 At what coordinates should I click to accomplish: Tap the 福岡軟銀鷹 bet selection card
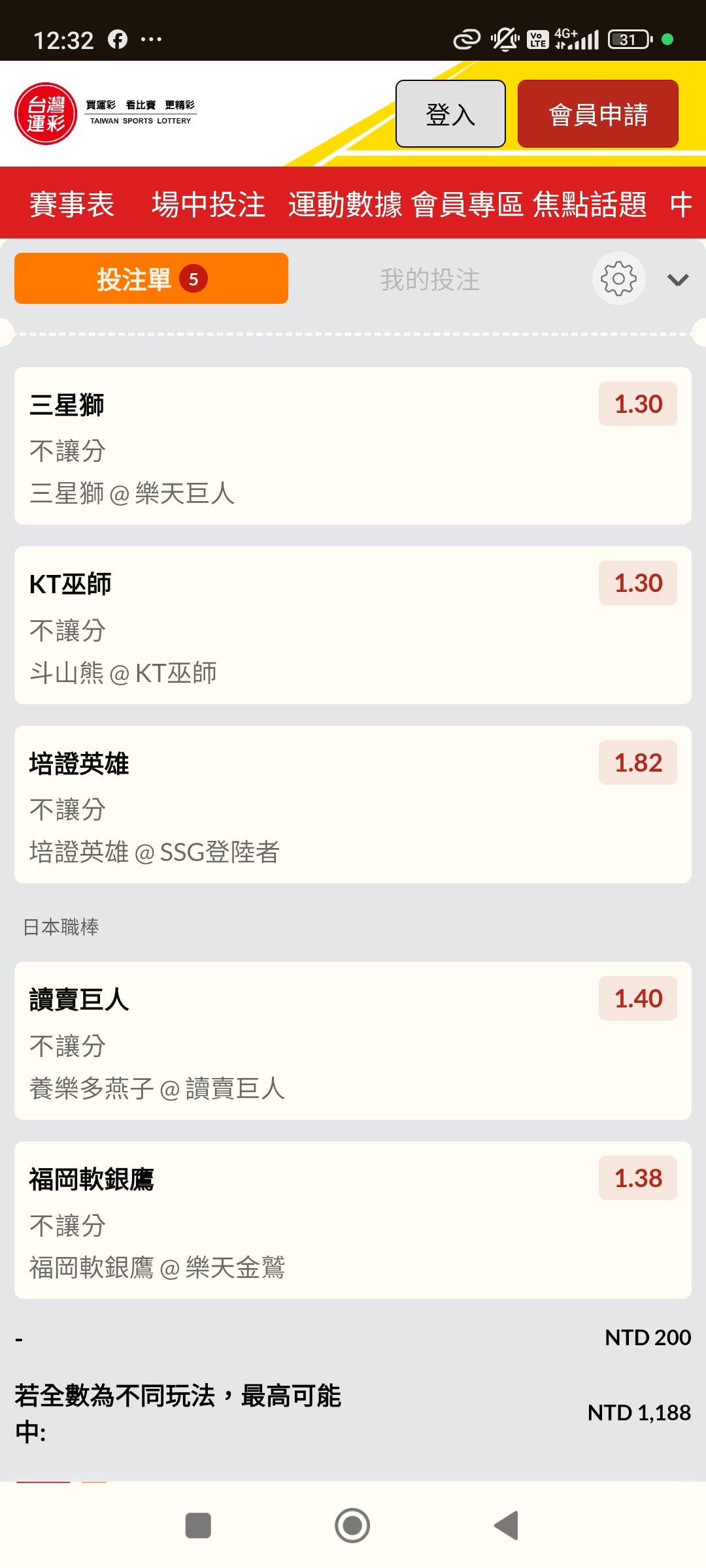353,1220
